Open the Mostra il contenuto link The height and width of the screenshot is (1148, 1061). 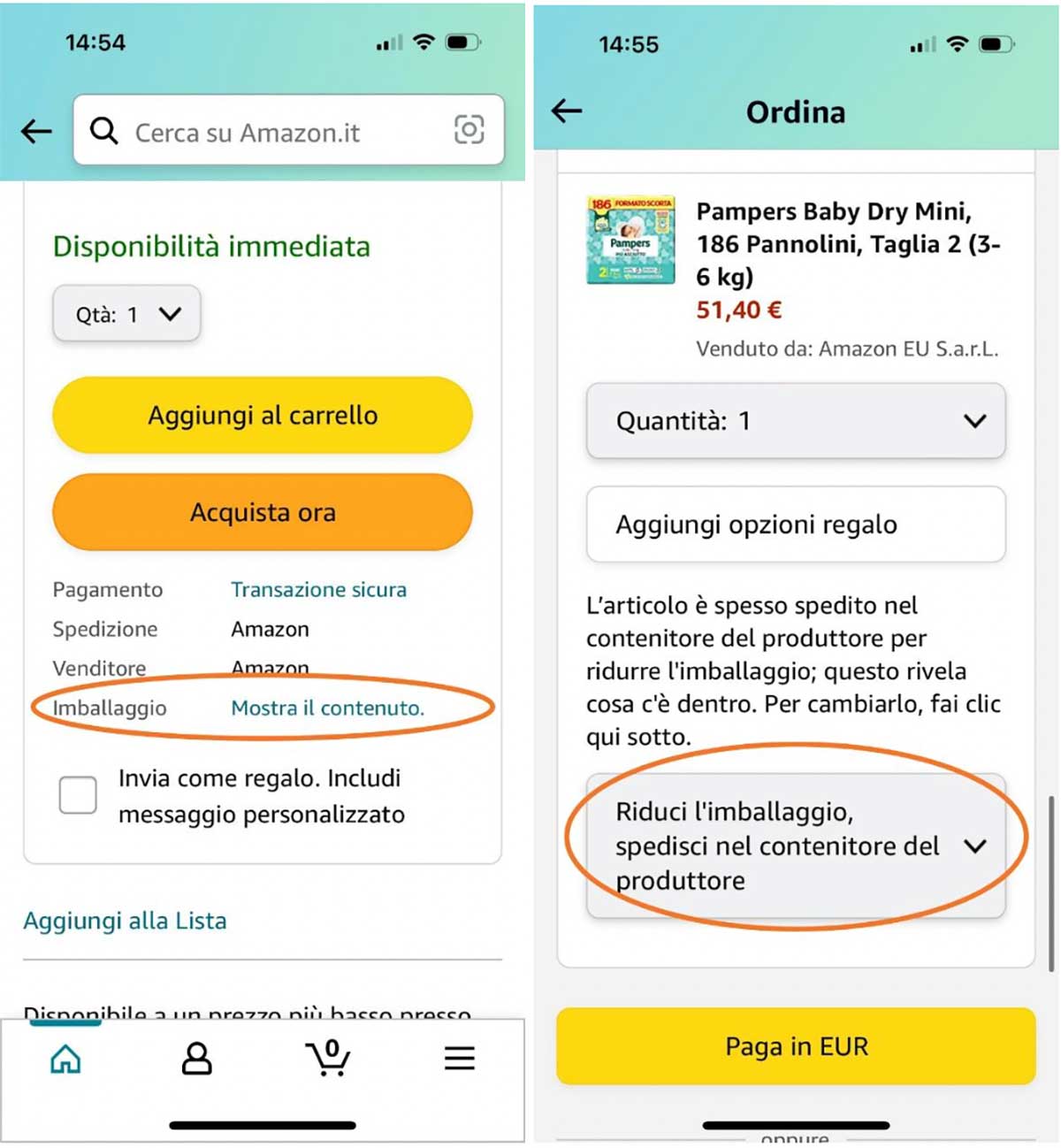click(327, 708)
